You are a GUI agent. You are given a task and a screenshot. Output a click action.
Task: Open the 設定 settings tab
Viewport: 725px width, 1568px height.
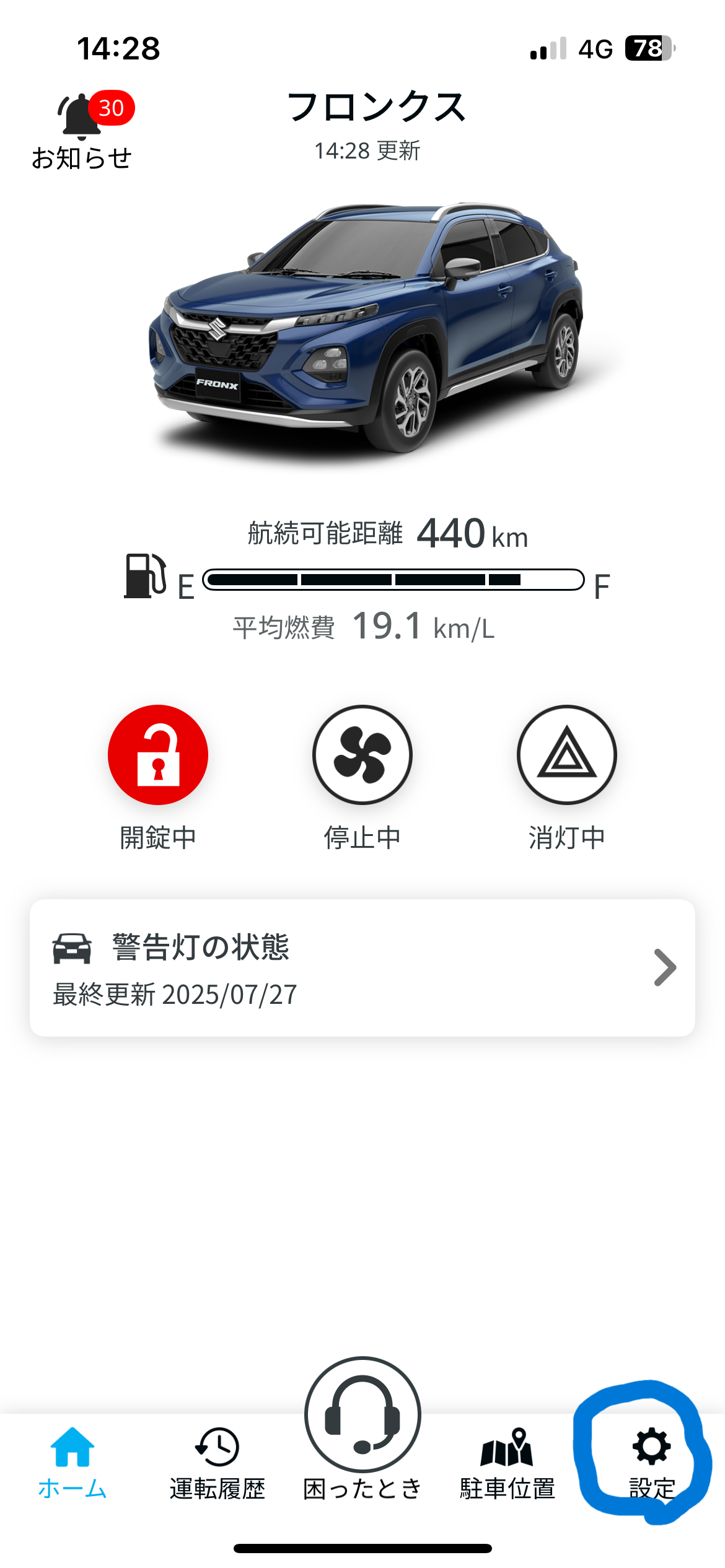point(652,1461)
